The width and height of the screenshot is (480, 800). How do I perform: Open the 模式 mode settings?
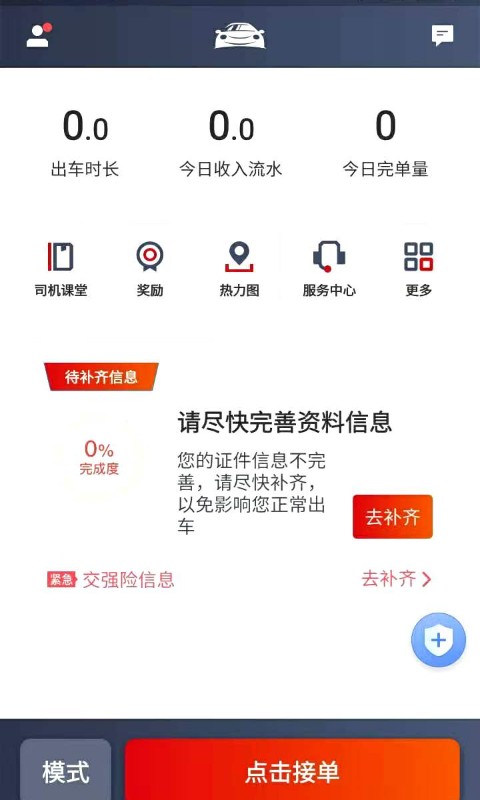pos(66,770)
